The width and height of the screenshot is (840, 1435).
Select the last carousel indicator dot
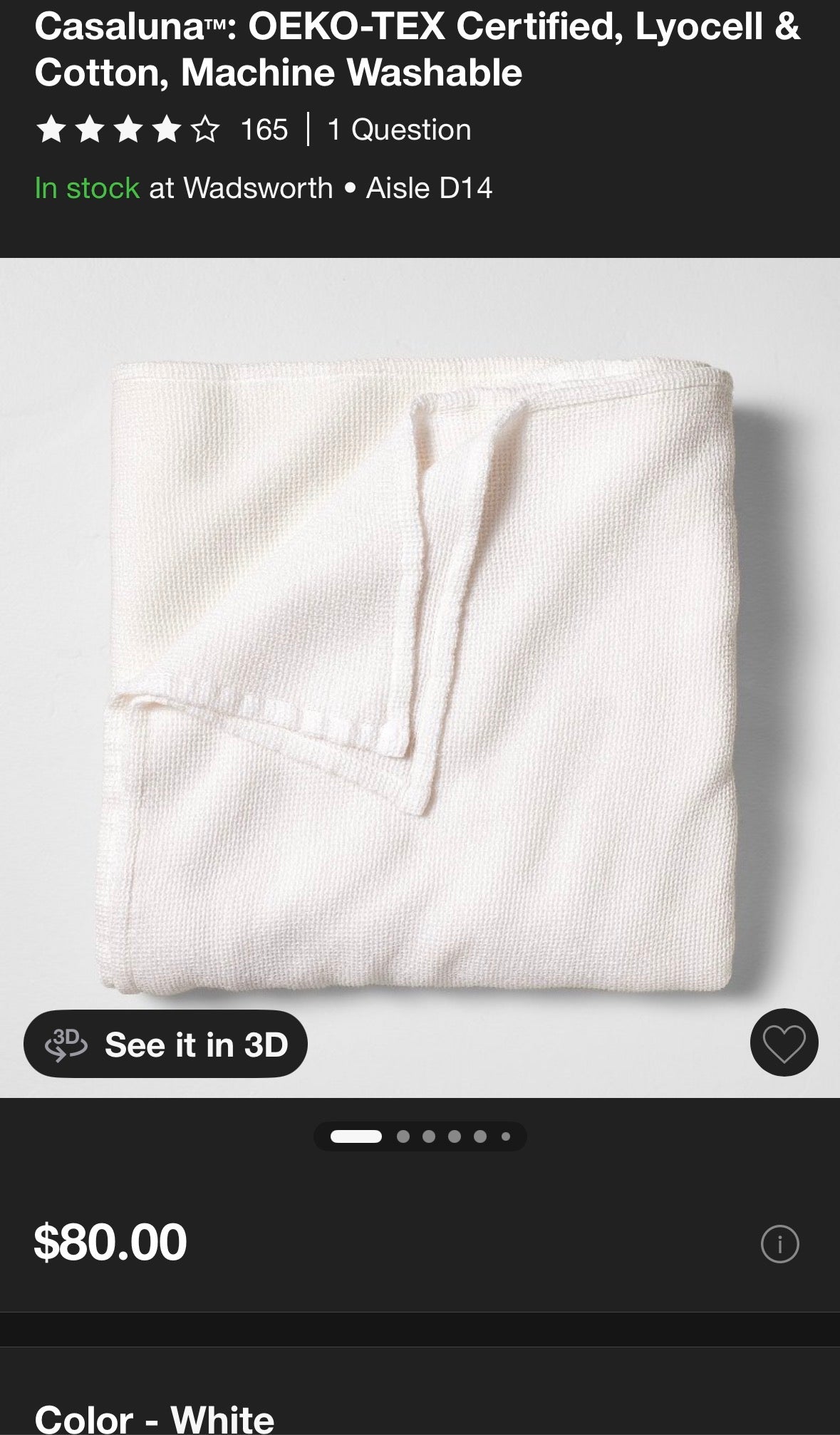[x=507, y=1137]
